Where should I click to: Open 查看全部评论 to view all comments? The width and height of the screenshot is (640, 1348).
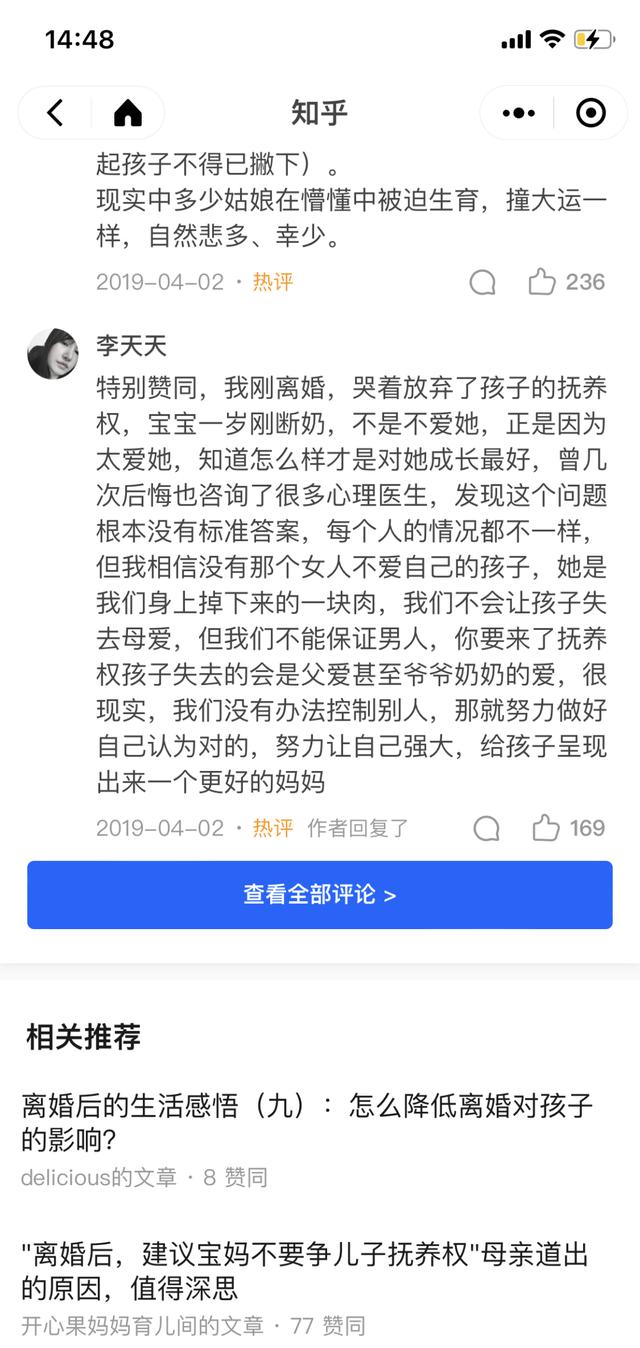click(320, 895)
